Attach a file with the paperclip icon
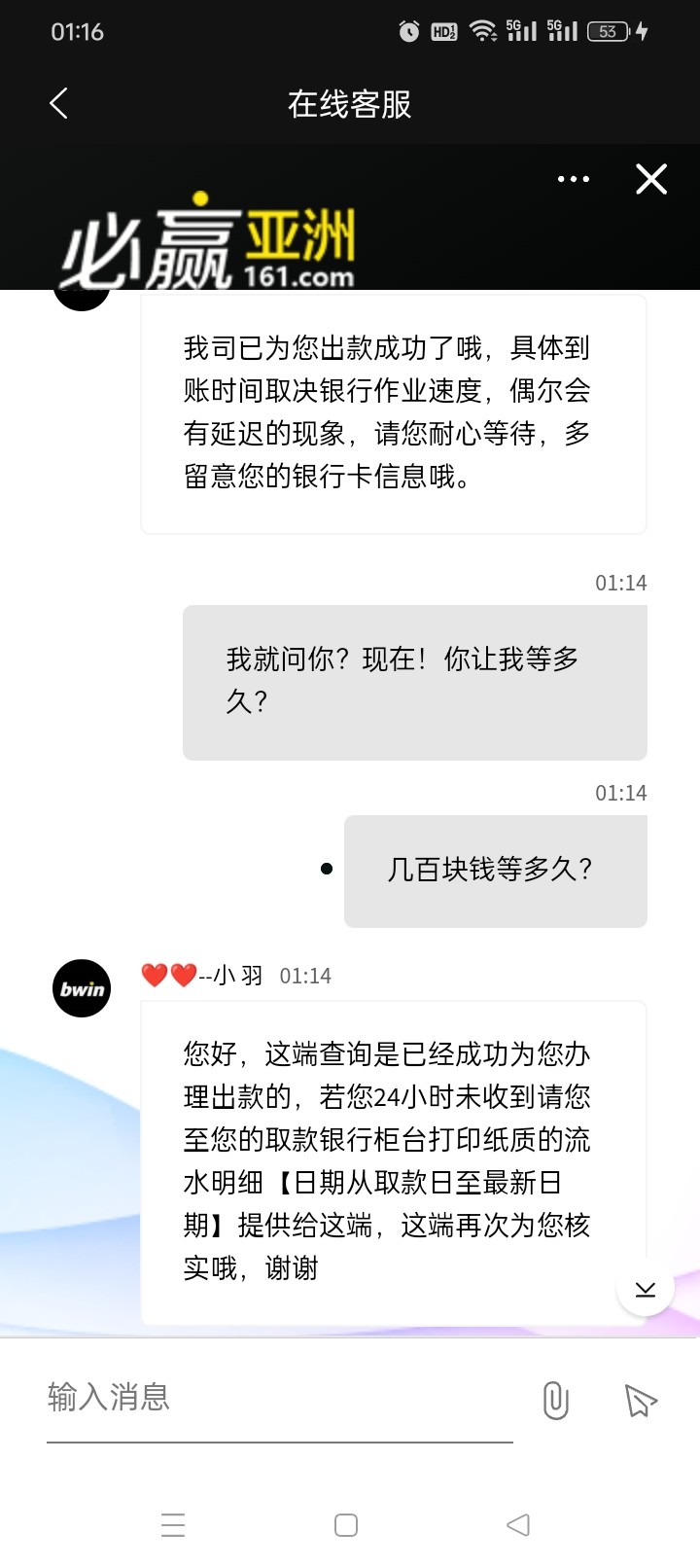Image resolution: width=700 pixels, height=1568 pixels. tap(555, 1400)
